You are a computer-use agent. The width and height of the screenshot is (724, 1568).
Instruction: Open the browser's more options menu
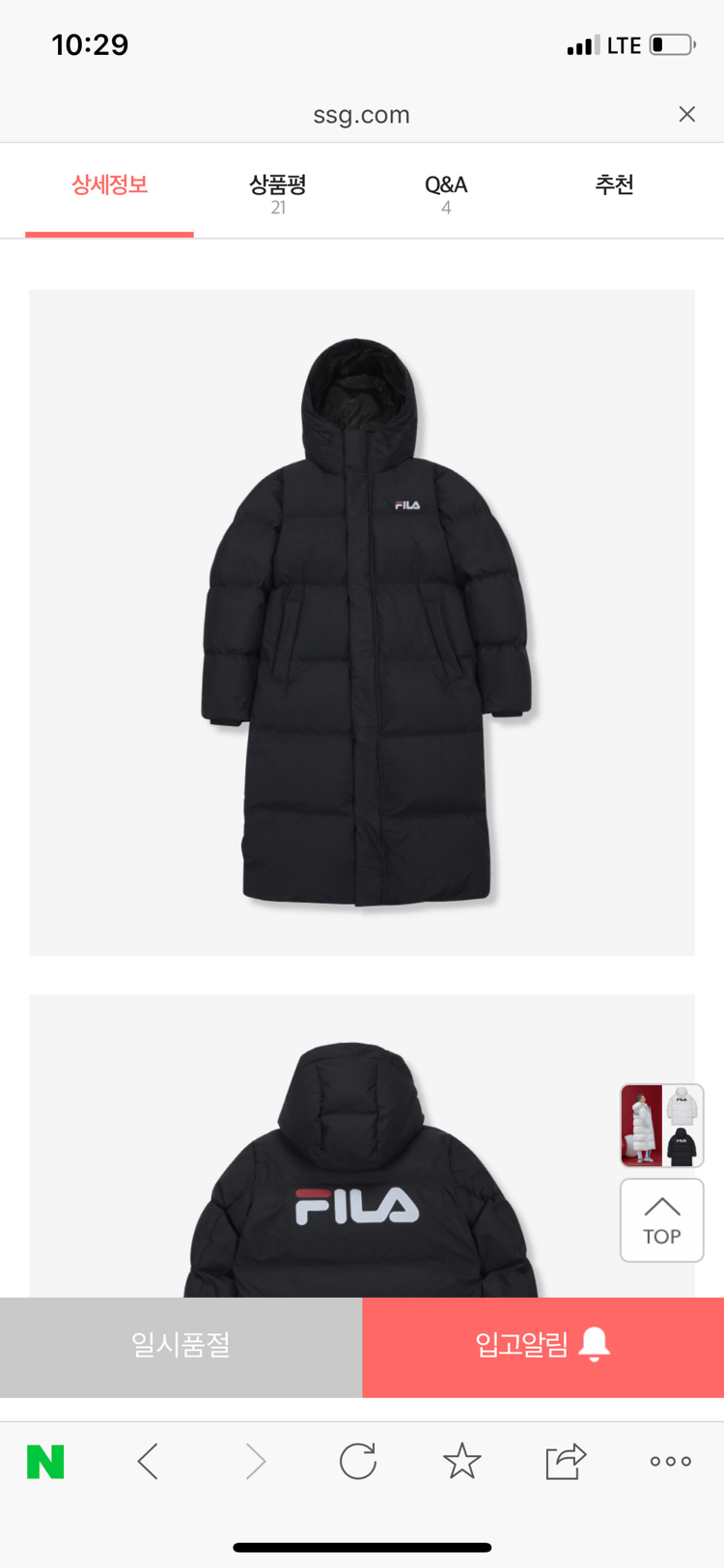click(670, 1462)
